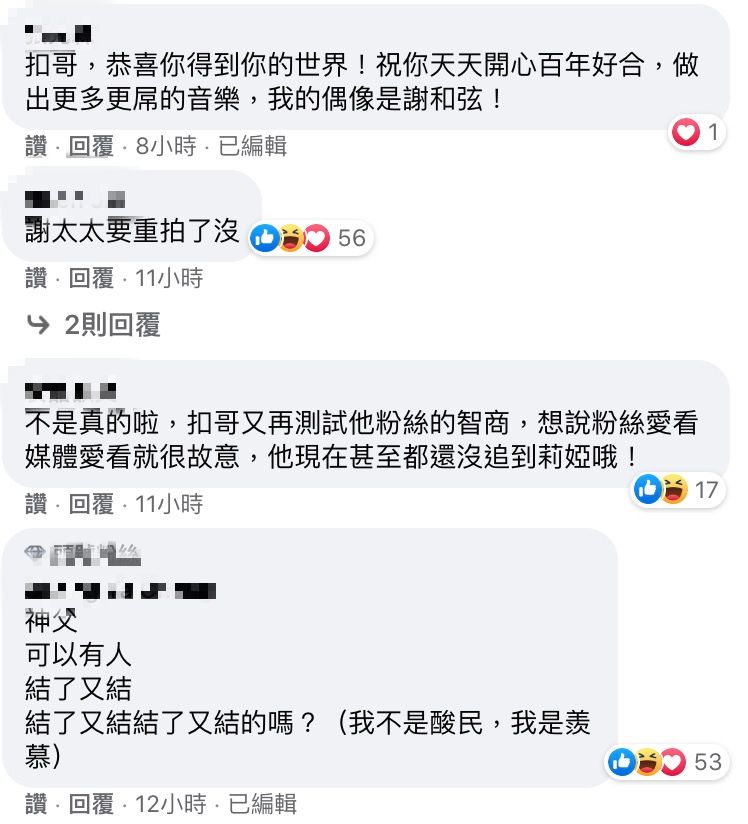The height and width of the screenshot is (824, 748).
Task: Reply to the 不是真的啦 comment
Action: (x=91, y=504)
